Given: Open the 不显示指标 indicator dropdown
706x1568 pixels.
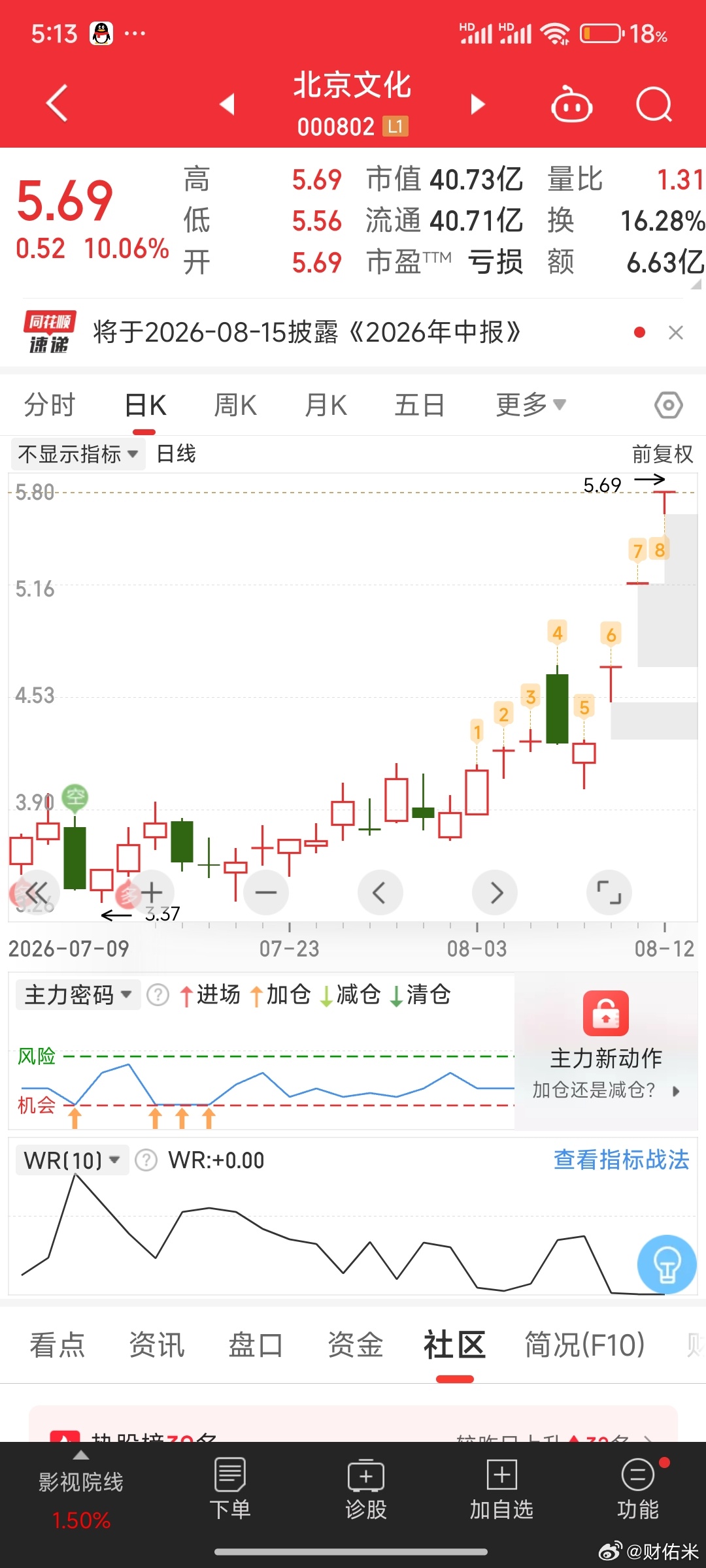Looking at the screenshot, I should [x=78, y=453].
